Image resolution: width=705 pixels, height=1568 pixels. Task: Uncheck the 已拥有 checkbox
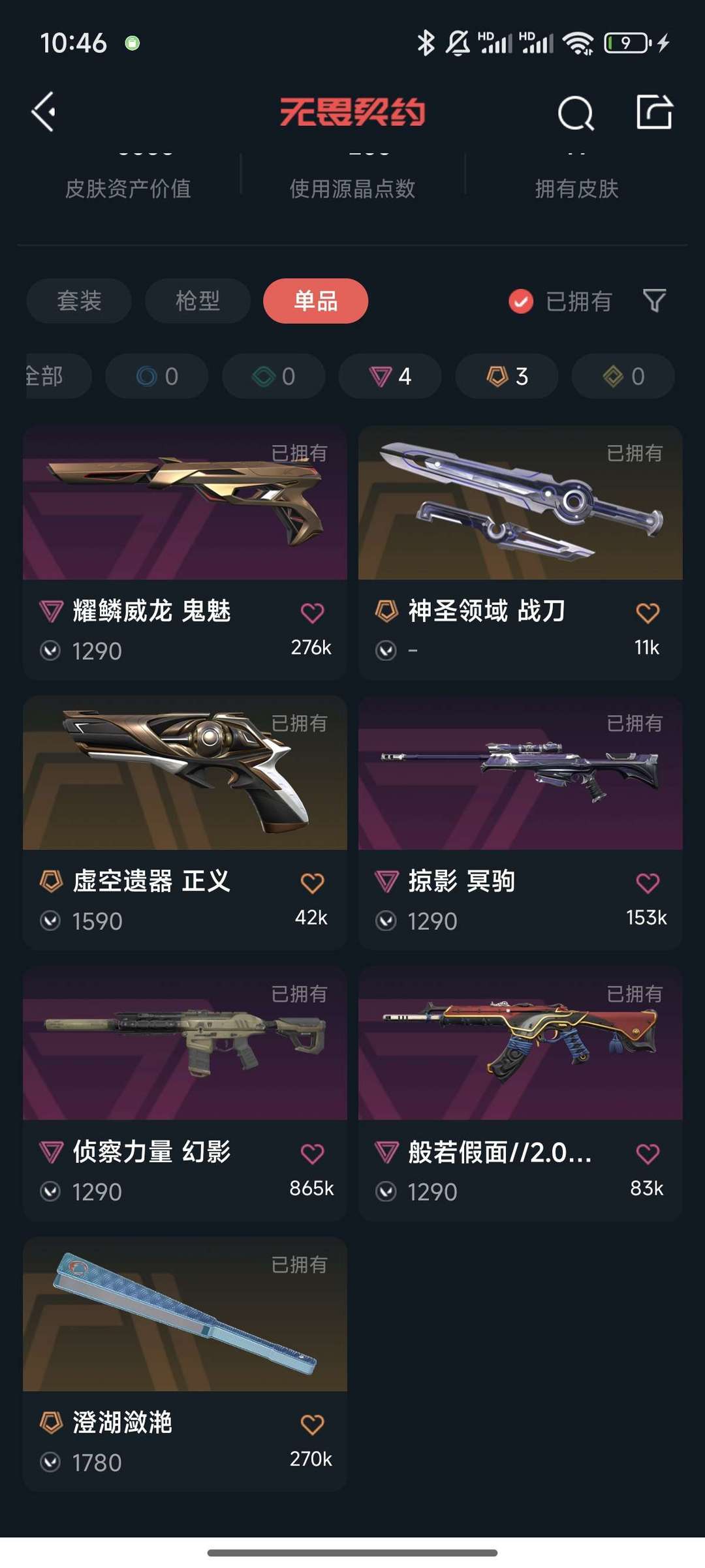pos(521,301)
